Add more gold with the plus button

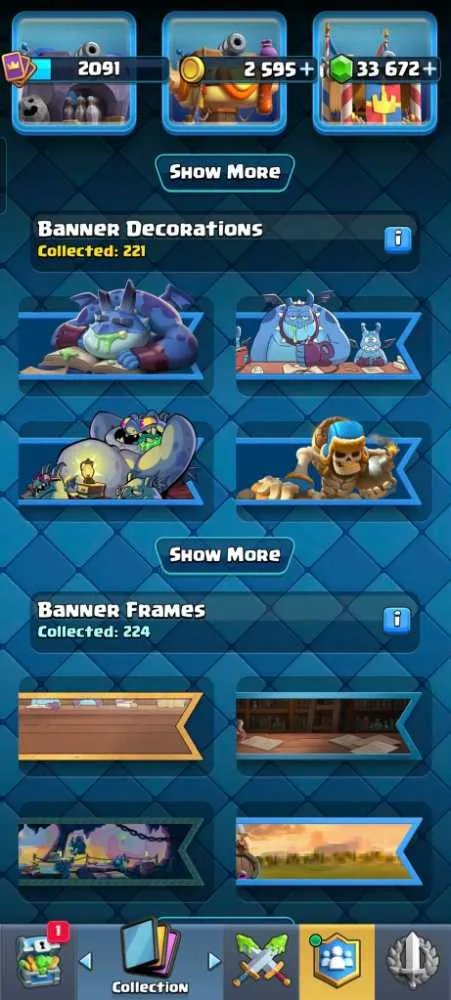(x=308, y=69)
